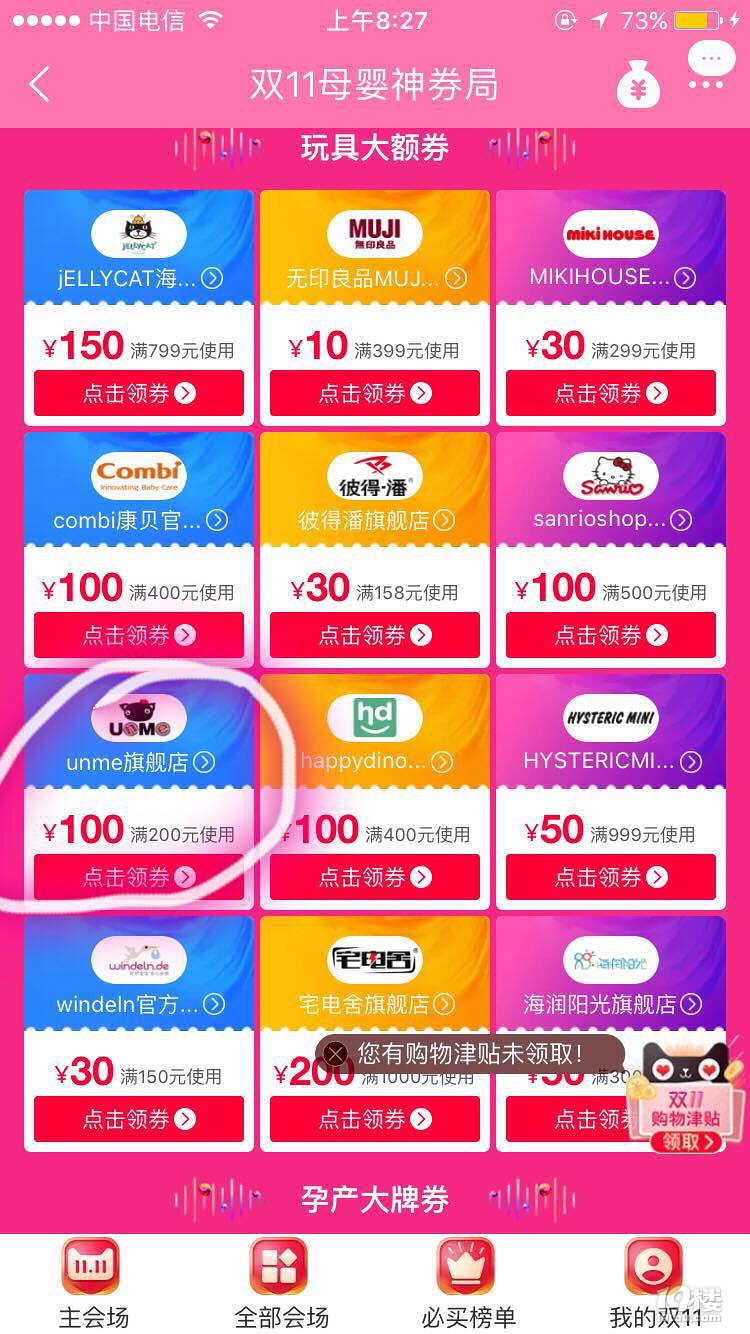Claim the jELLYCAT ¥150 coupon
This screenshot has width=750, height=1334.
(139, 393)
